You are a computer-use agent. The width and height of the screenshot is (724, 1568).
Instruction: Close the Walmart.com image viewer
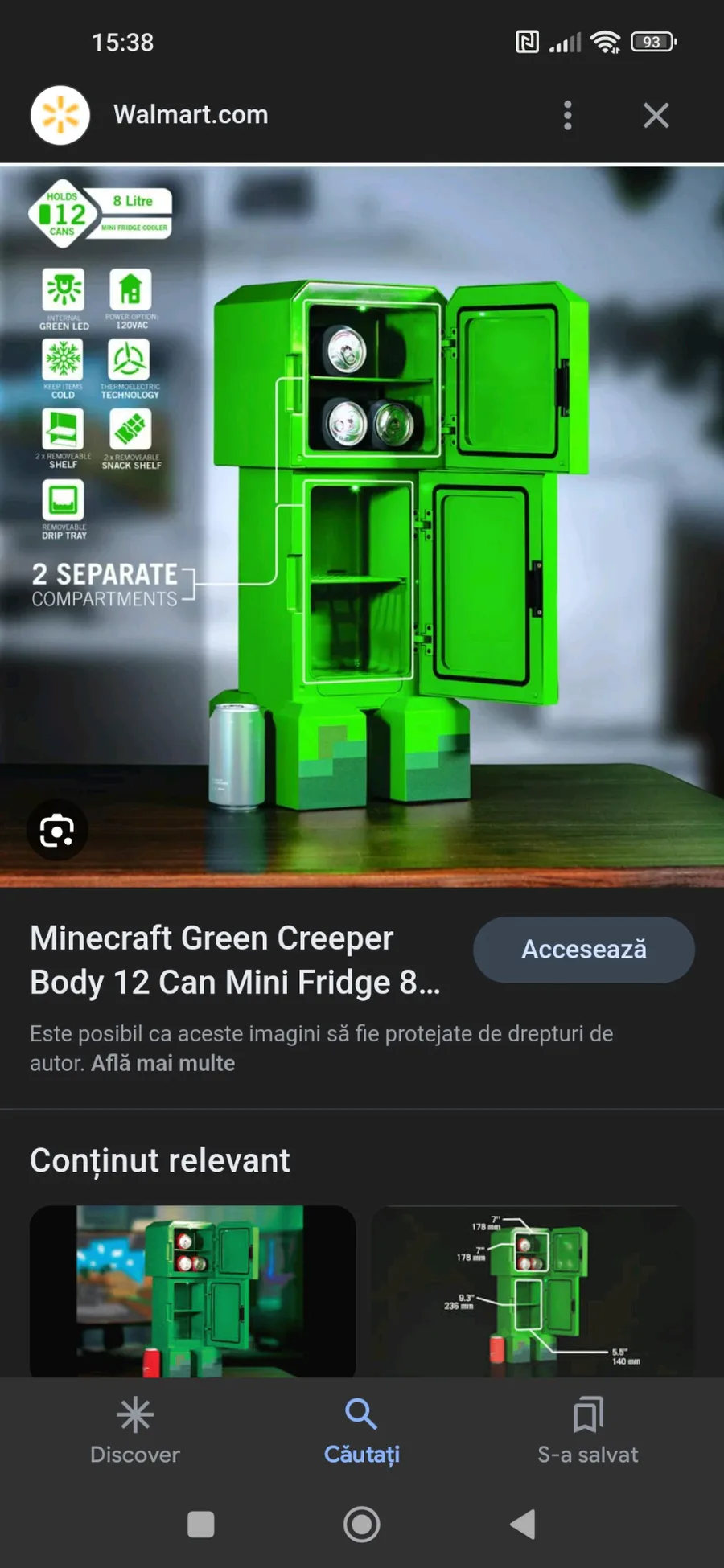[x=656, y=115]
